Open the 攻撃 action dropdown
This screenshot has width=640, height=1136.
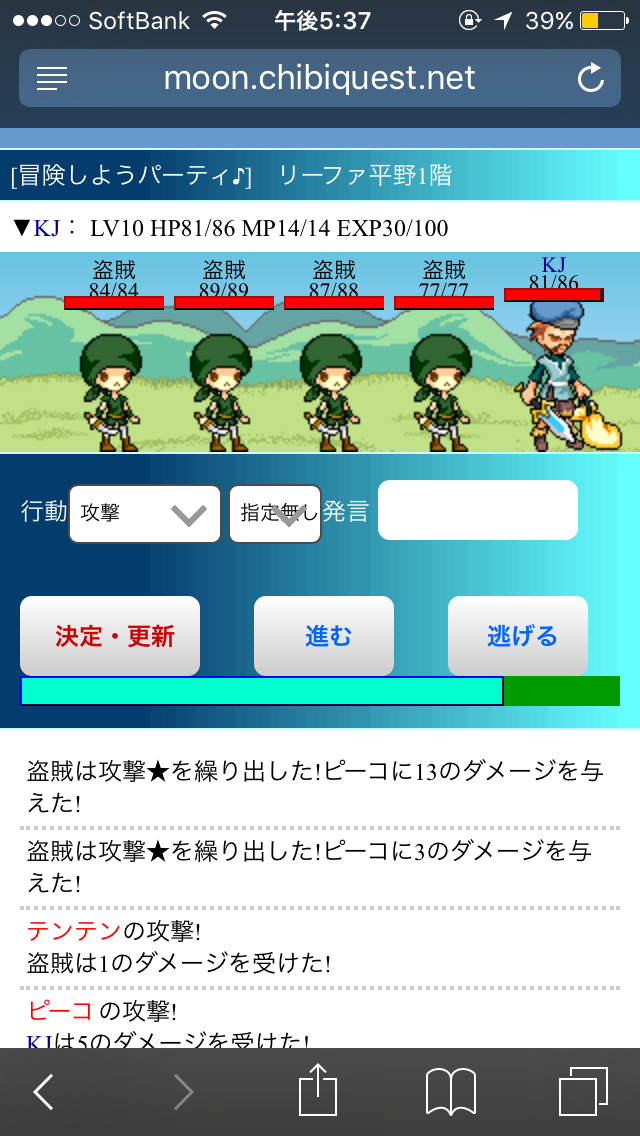pyautogui.click(x=145, y=514)
